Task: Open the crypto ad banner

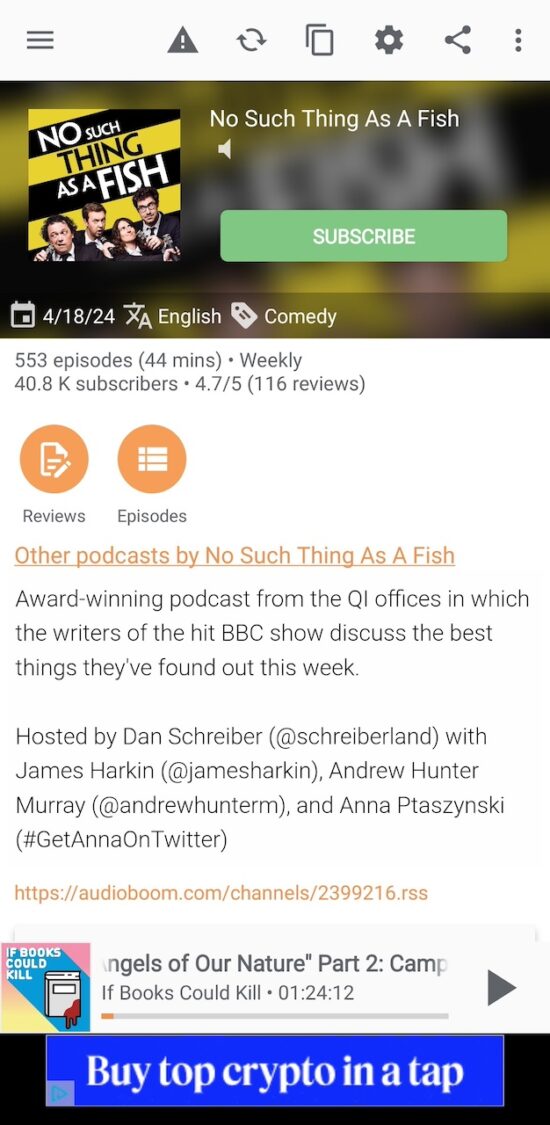Action: (275, 1070)
